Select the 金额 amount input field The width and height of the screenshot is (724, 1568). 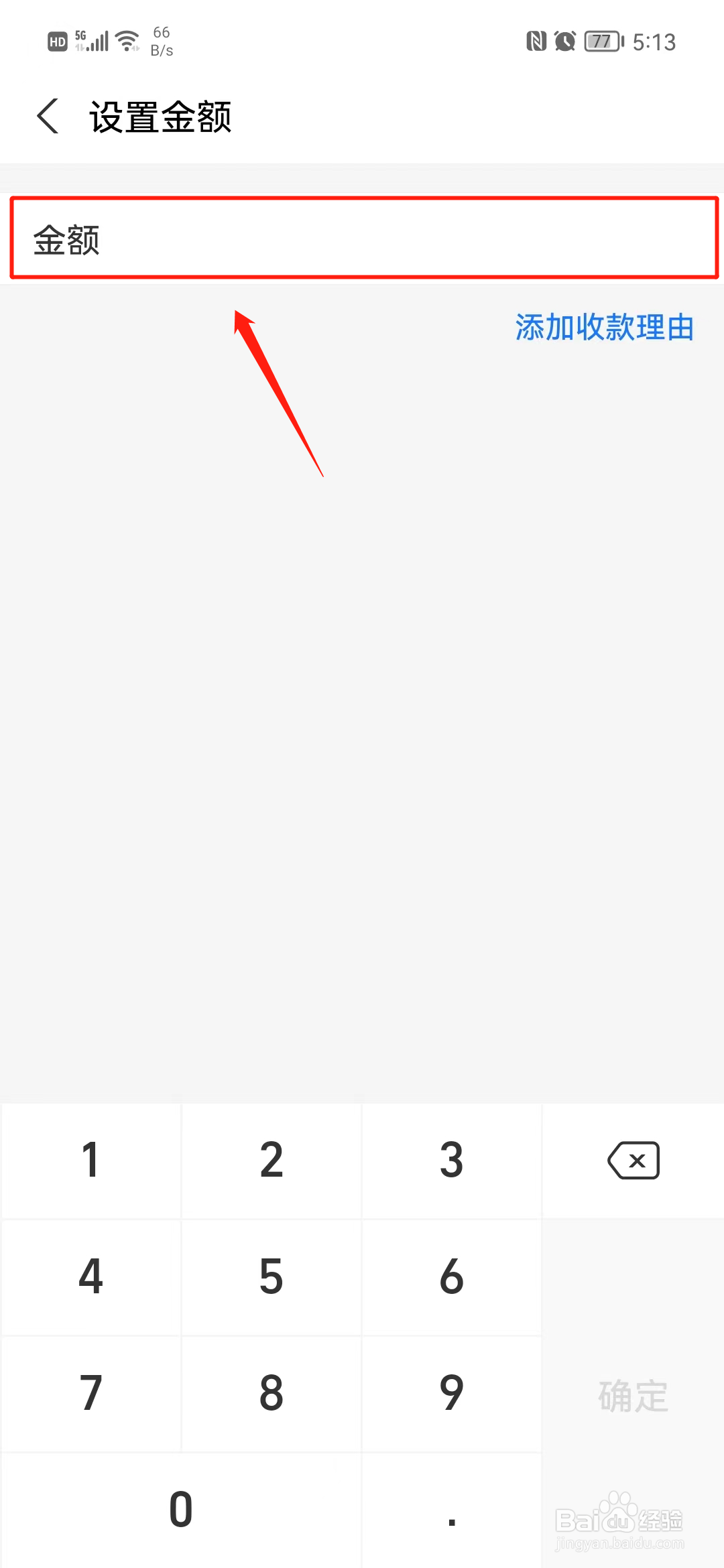coord(362,239)
